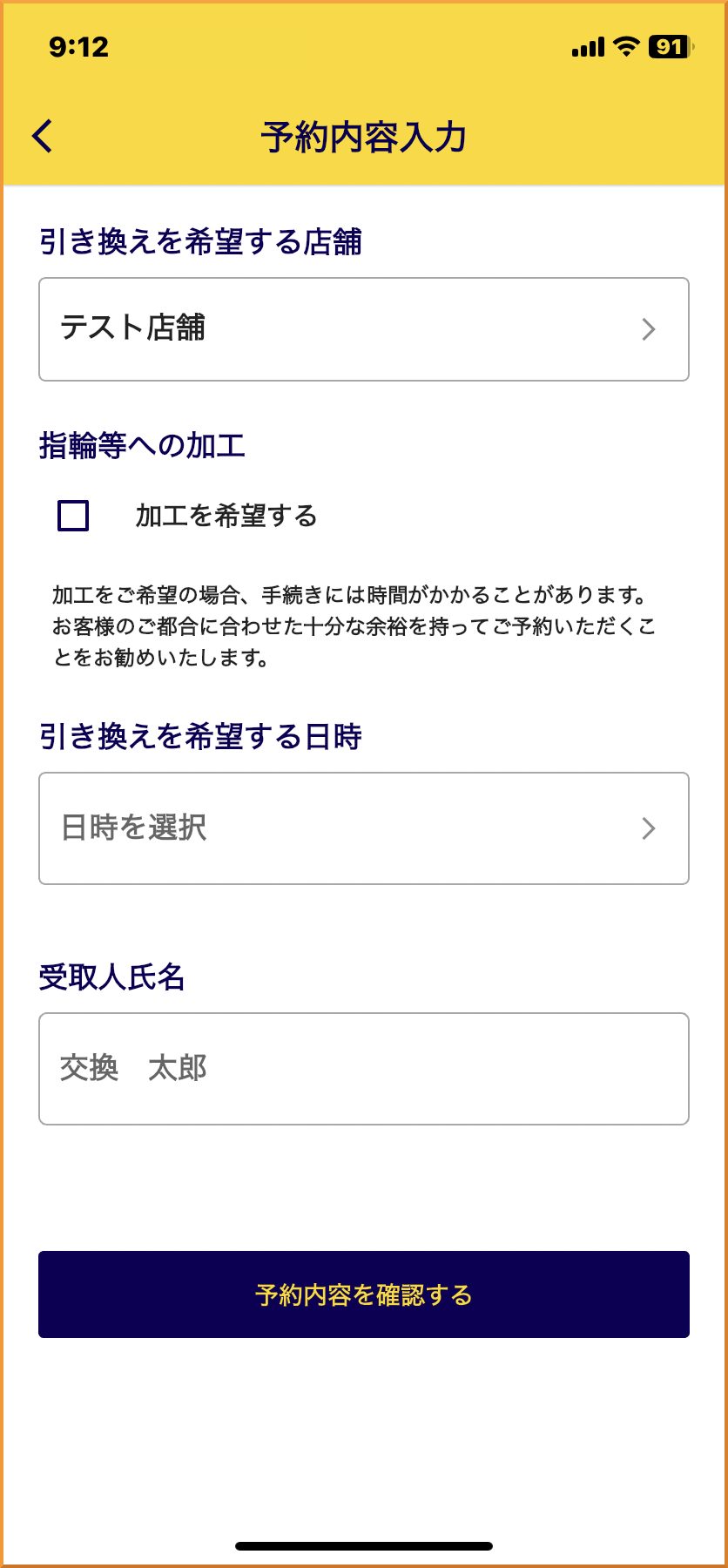Open the テスト店舗 store selector
728x1568 pixels.
point(364,329)
